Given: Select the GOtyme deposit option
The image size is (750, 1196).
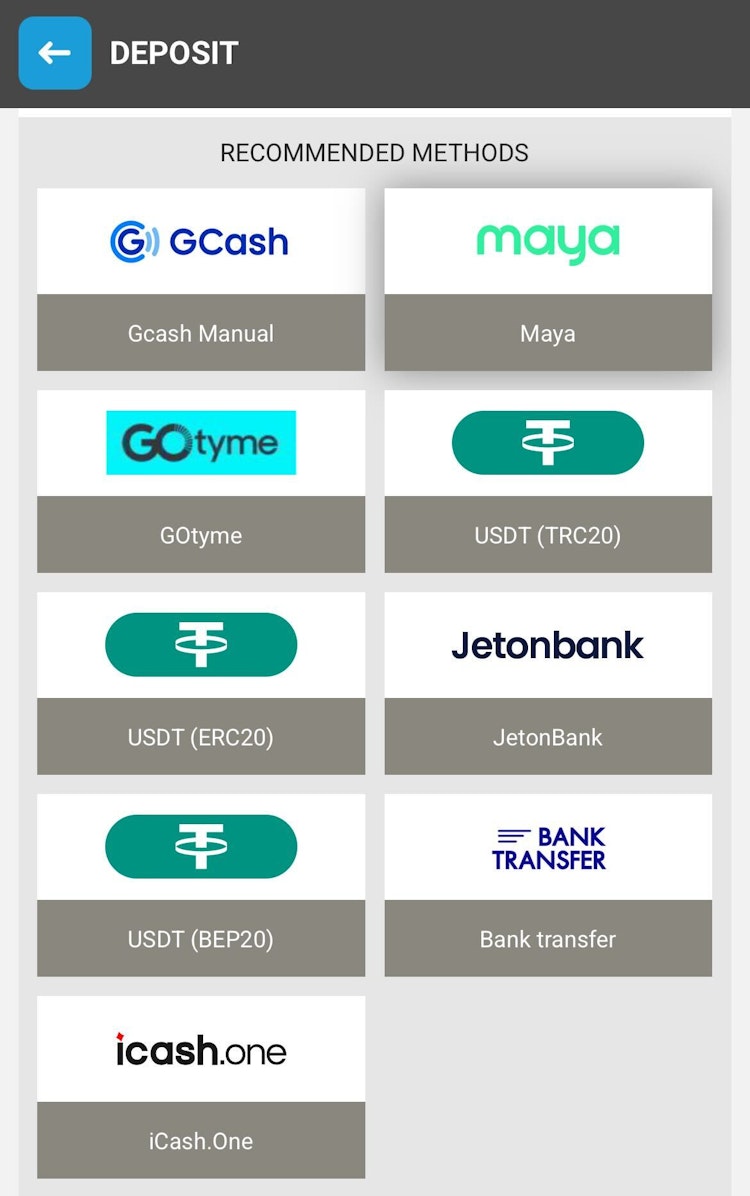Looking at the screenshot, I should (200, 535).
